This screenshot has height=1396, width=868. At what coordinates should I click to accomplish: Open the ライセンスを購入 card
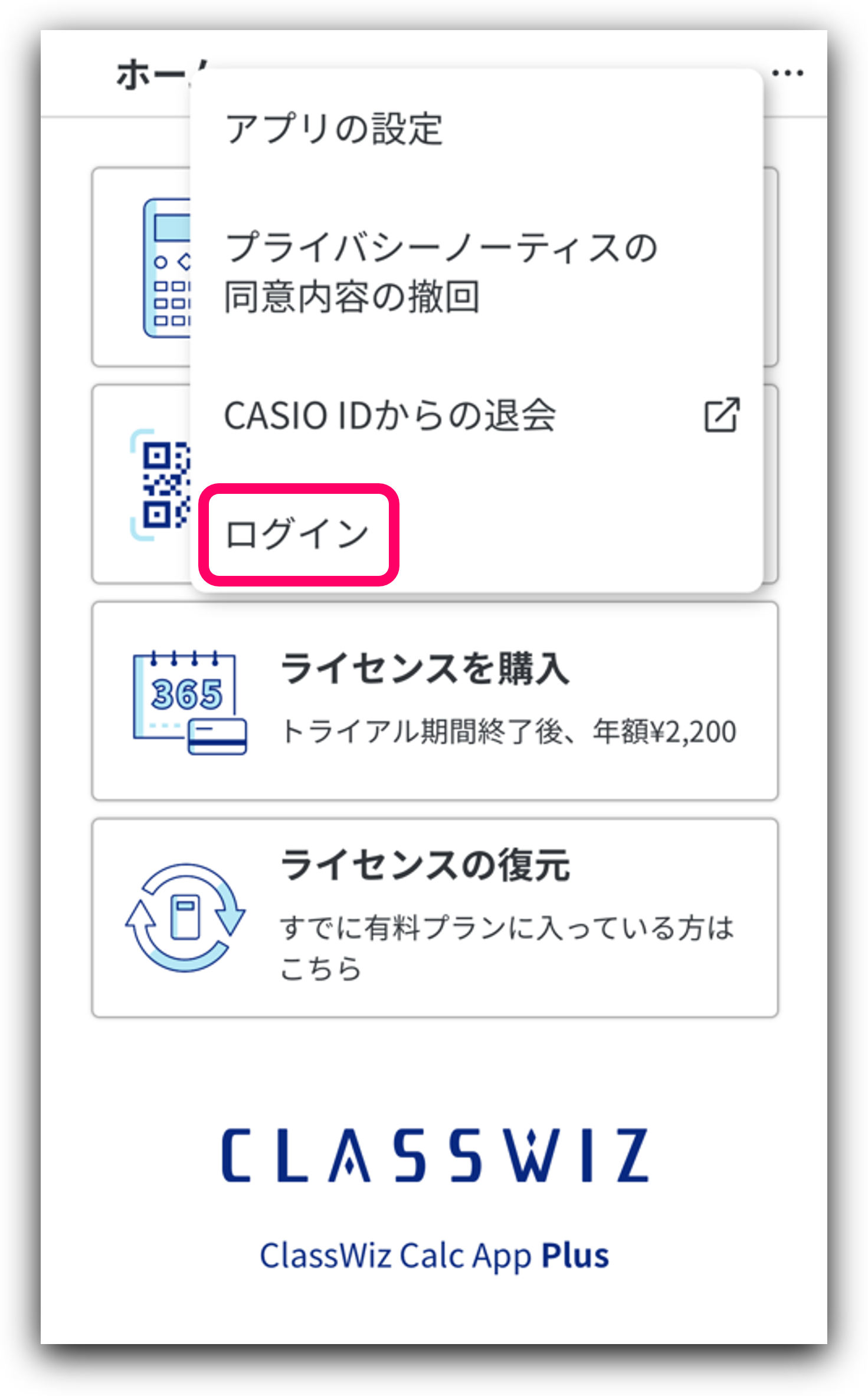coord(435,701)
